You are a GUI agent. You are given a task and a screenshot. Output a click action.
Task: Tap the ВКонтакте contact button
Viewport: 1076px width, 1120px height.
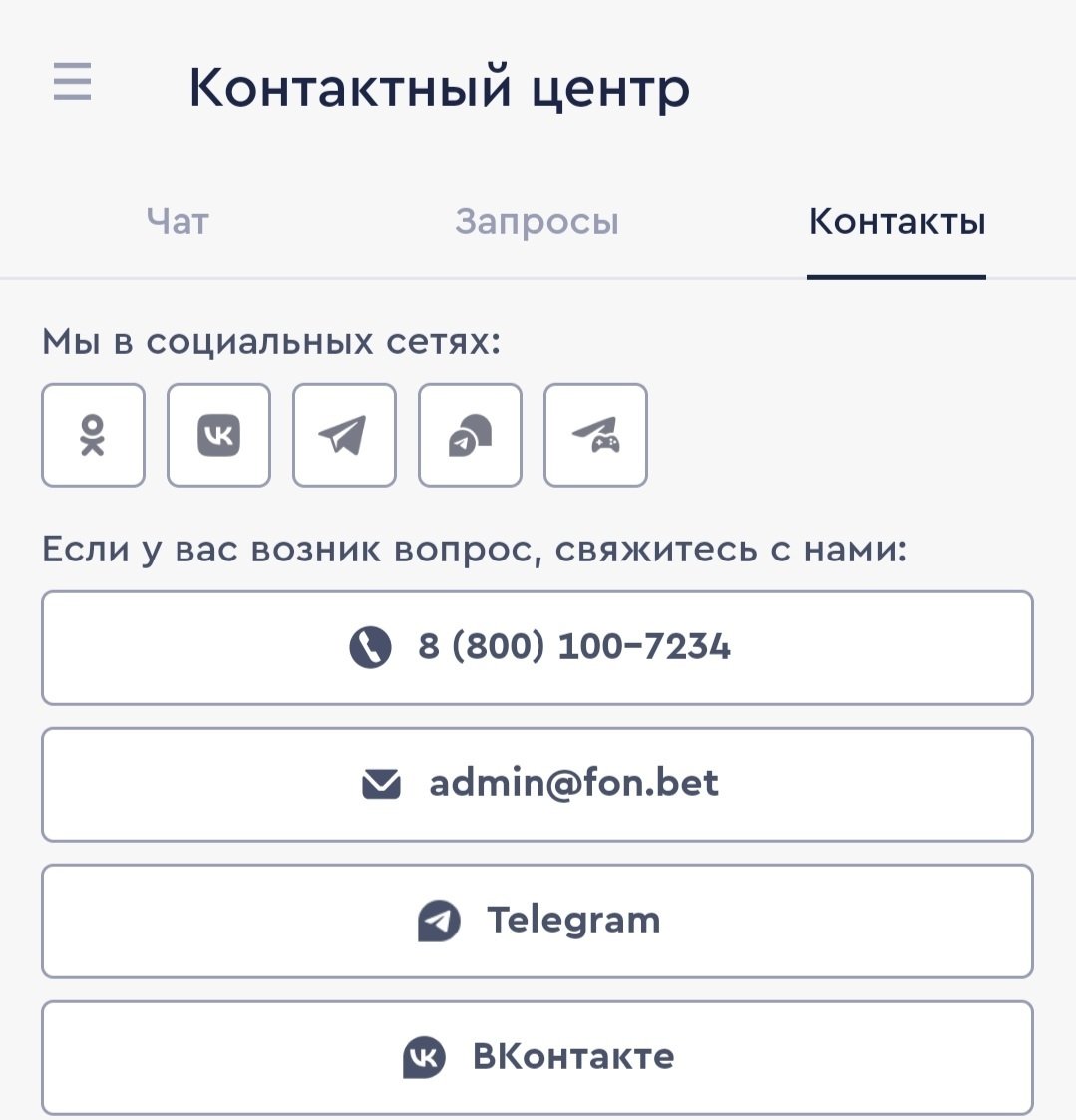click(x=538, y=1057)
